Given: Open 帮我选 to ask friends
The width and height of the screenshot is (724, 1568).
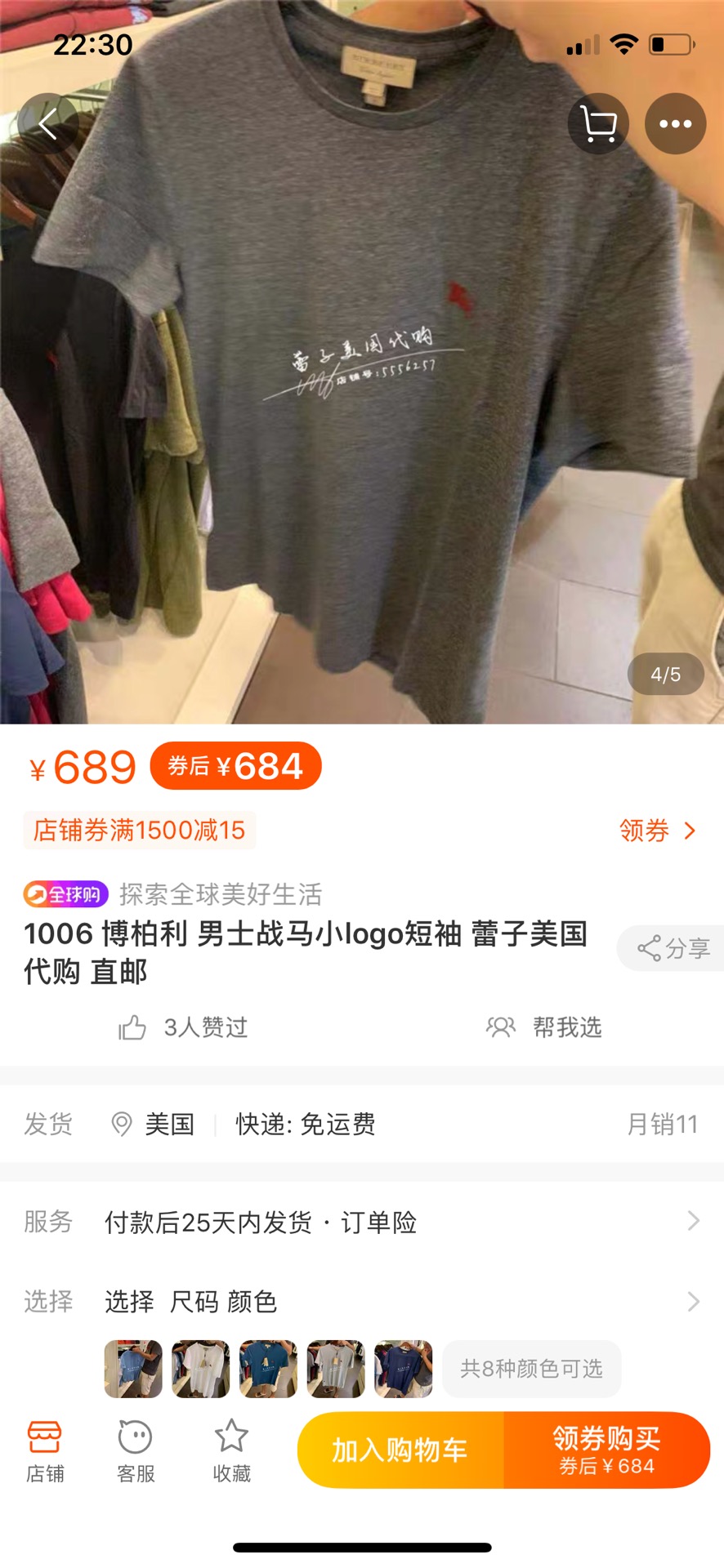Looking at the screenshot, I should [544, 1027].
